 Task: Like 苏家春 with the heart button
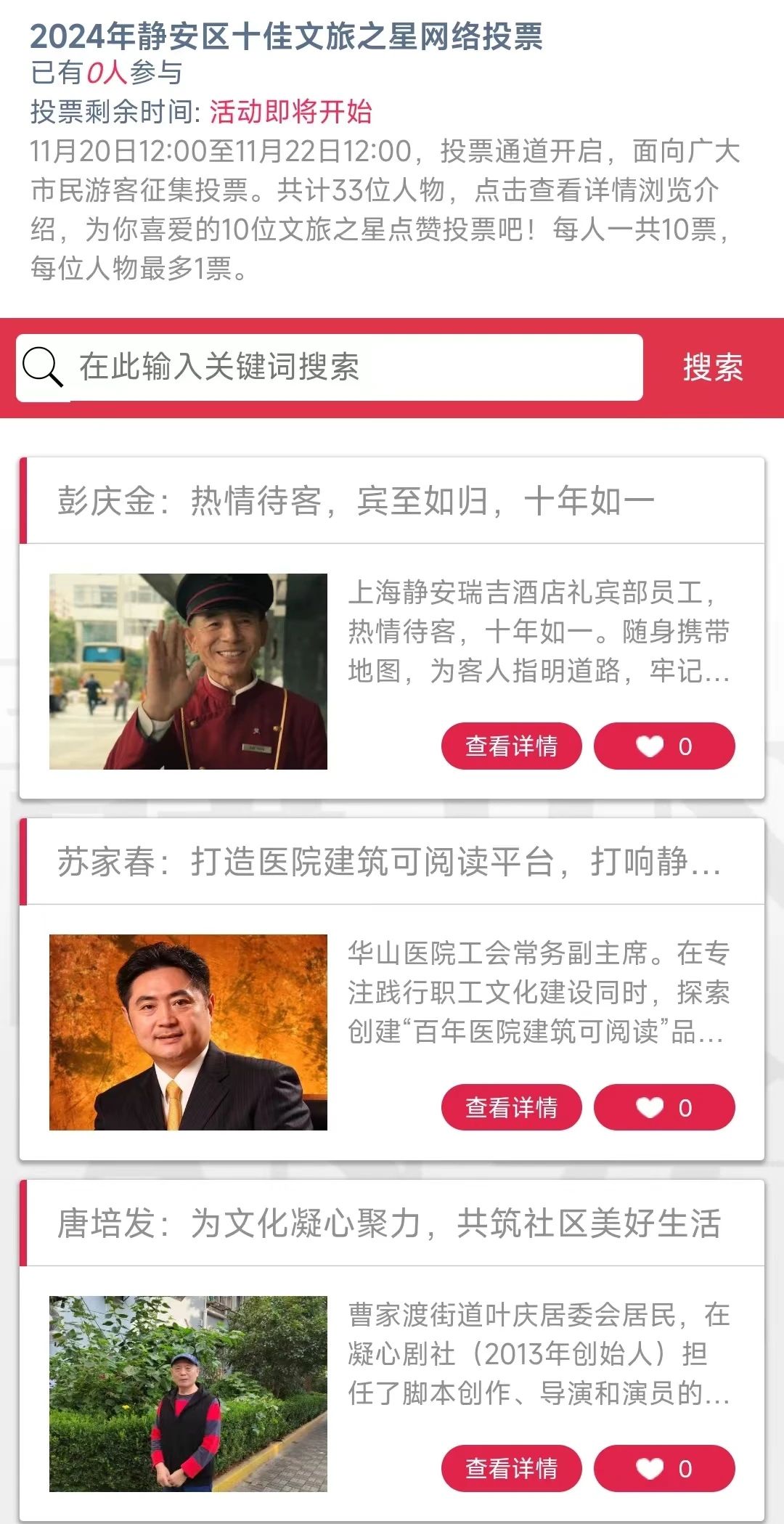(x=664, y=1107)
